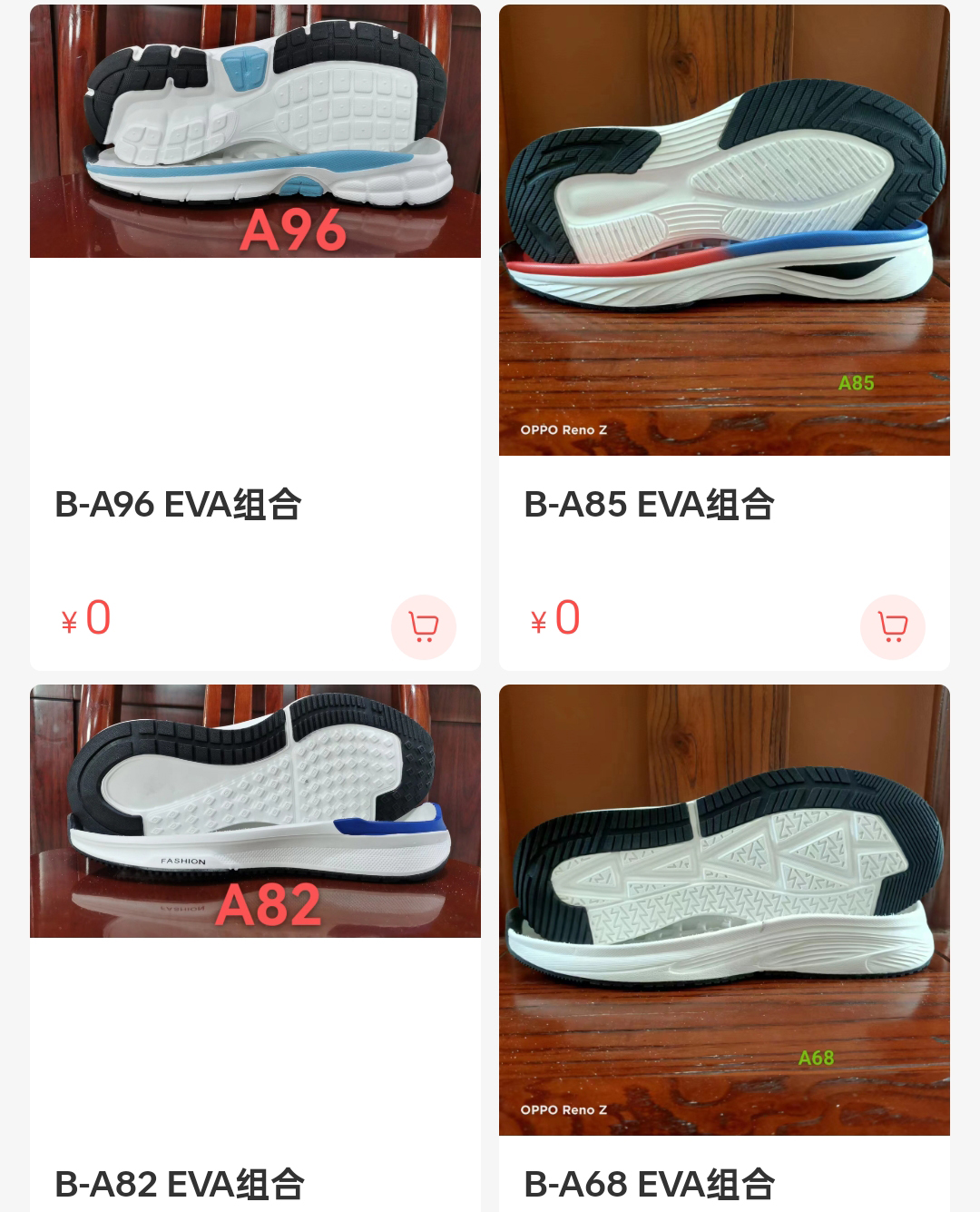Image resolution: width=980 pixels, height=1212 pixels.
Task: Open the B-A68 EVA组合 product card
Action: pos(724,910)
